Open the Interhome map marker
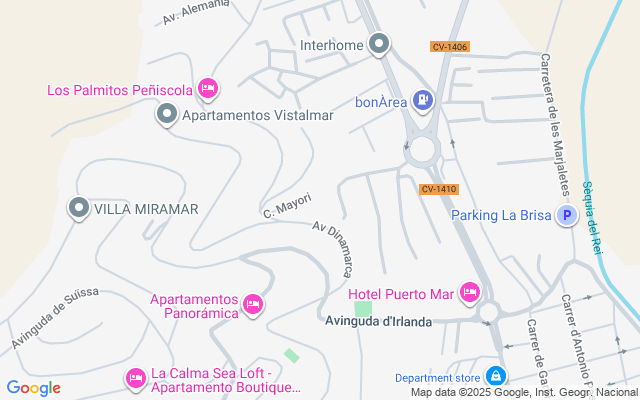640x400 pixels. tap(379, 44)
